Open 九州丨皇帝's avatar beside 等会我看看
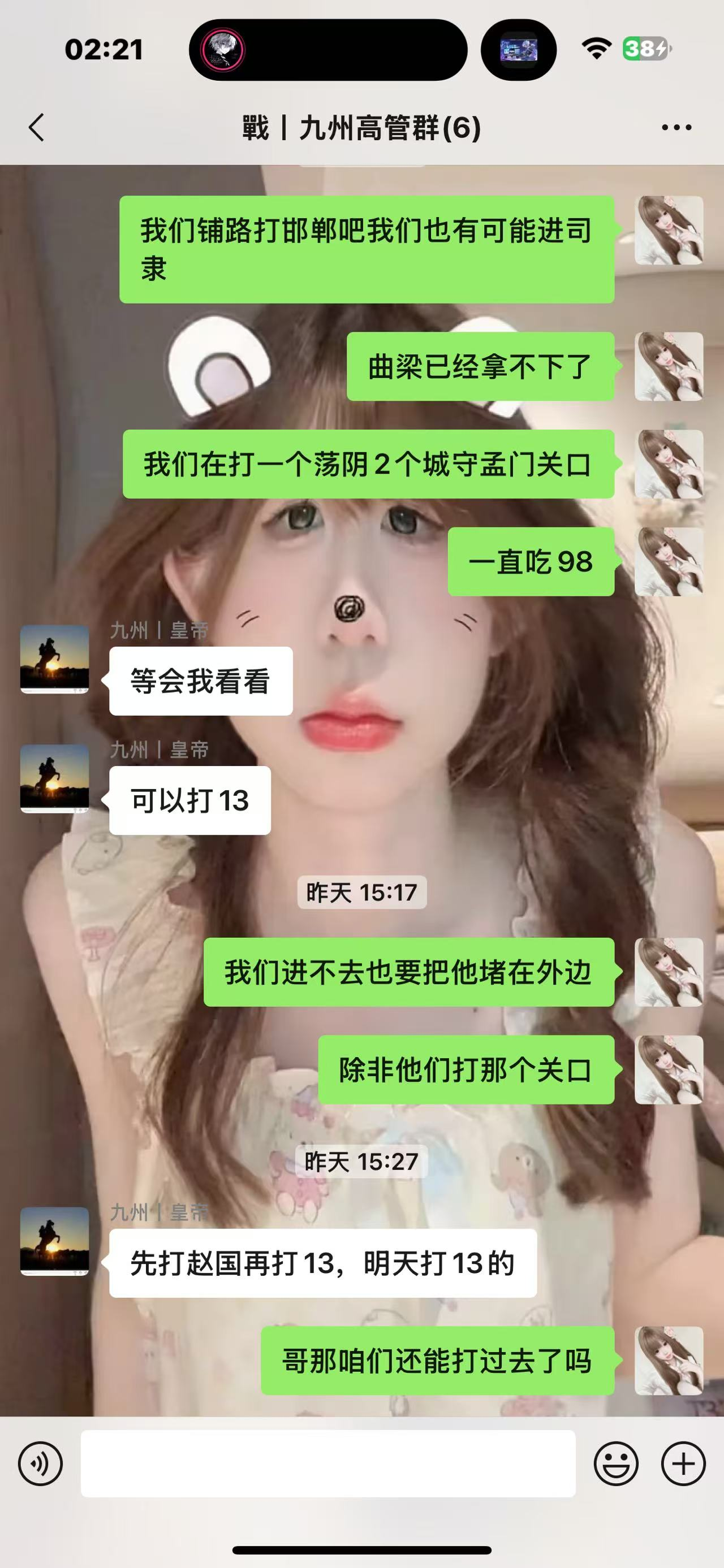The image size is (724, 1568). 55,659
